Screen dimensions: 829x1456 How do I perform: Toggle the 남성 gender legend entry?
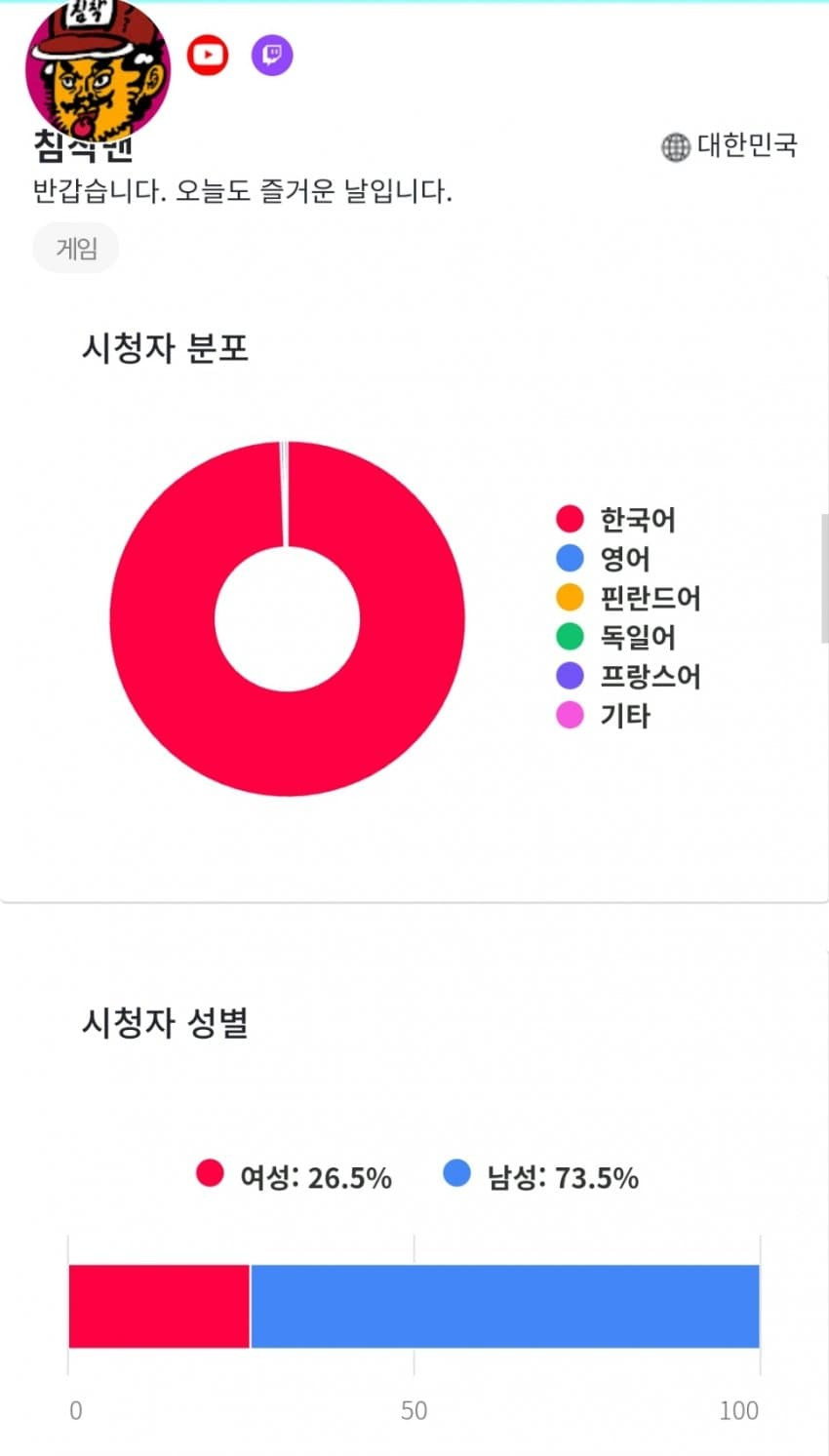(541, 1176)
